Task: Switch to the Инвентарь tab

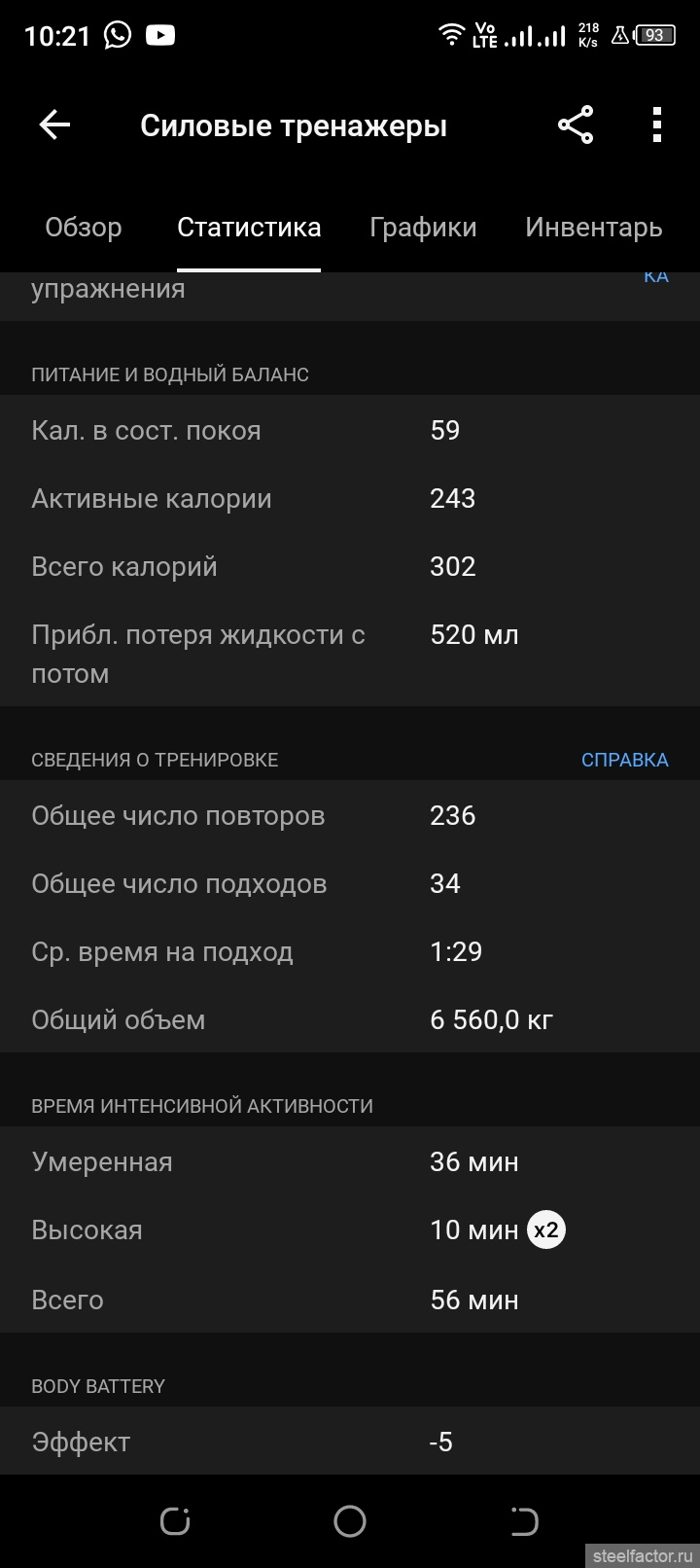Action: 593,228
